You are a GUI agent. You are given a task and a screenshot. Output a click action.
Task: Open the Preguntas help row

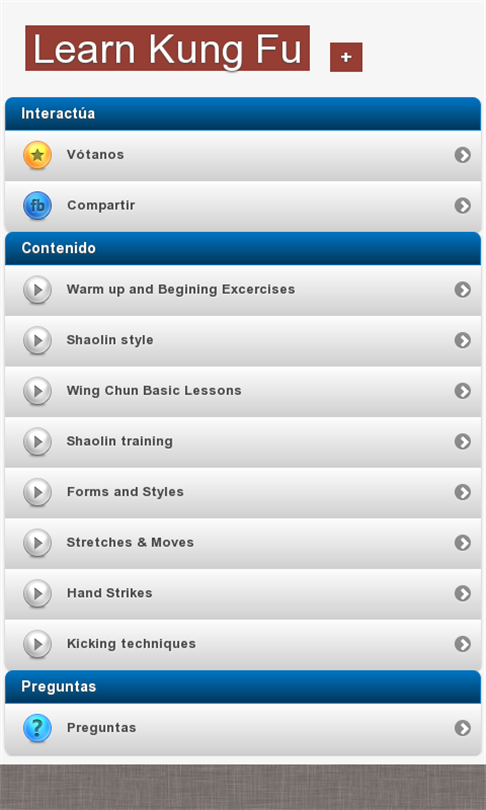(243, 728)
